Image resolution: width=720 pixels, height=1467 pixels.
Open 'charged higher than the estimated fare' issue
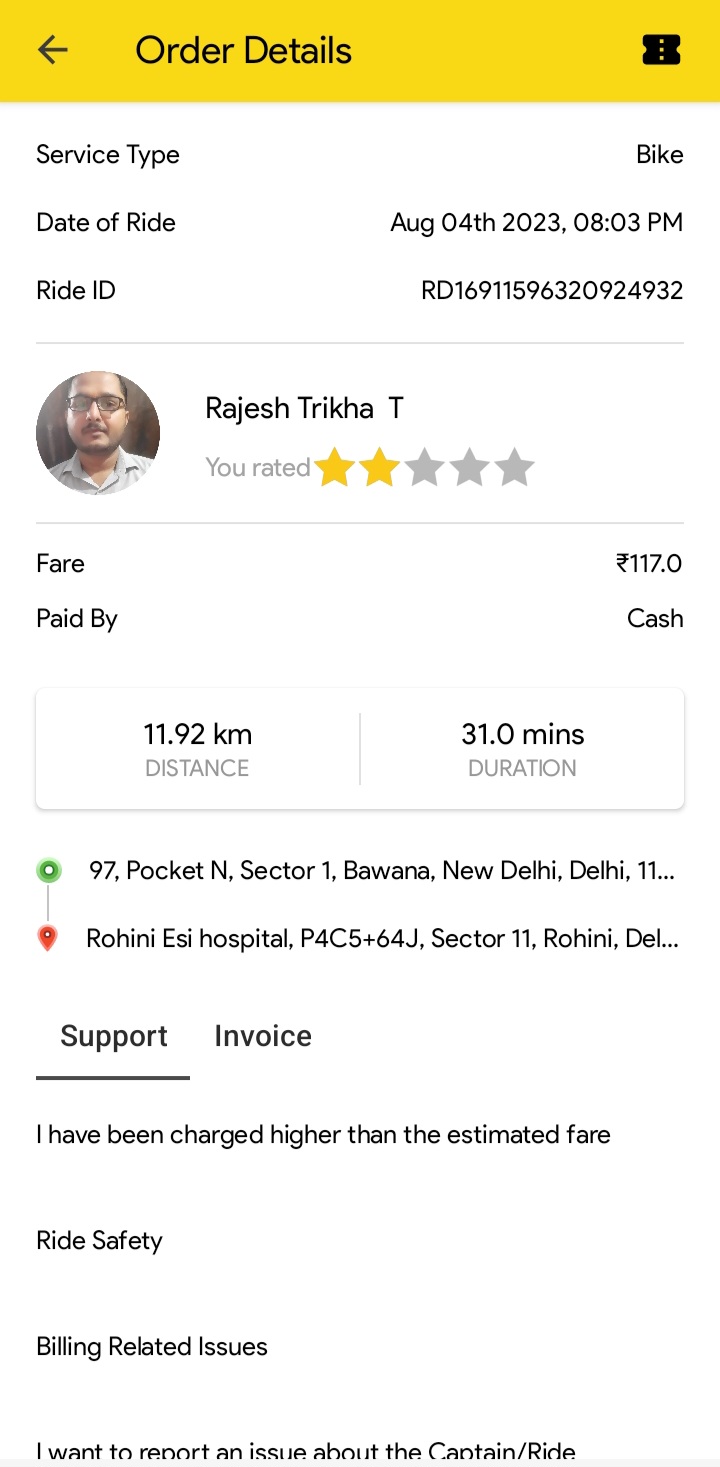click(360, 1135)
